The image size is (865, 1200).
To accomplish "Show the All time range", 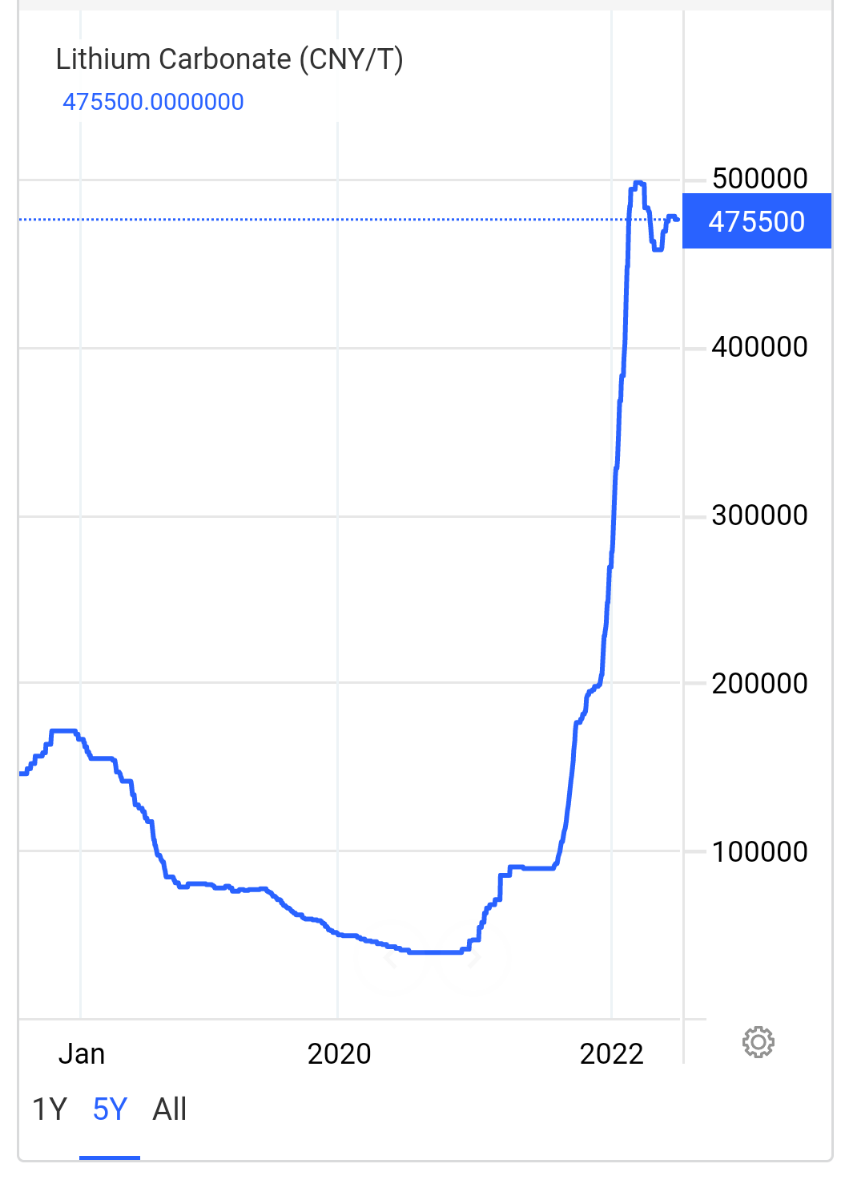I will coord(170,1109).
